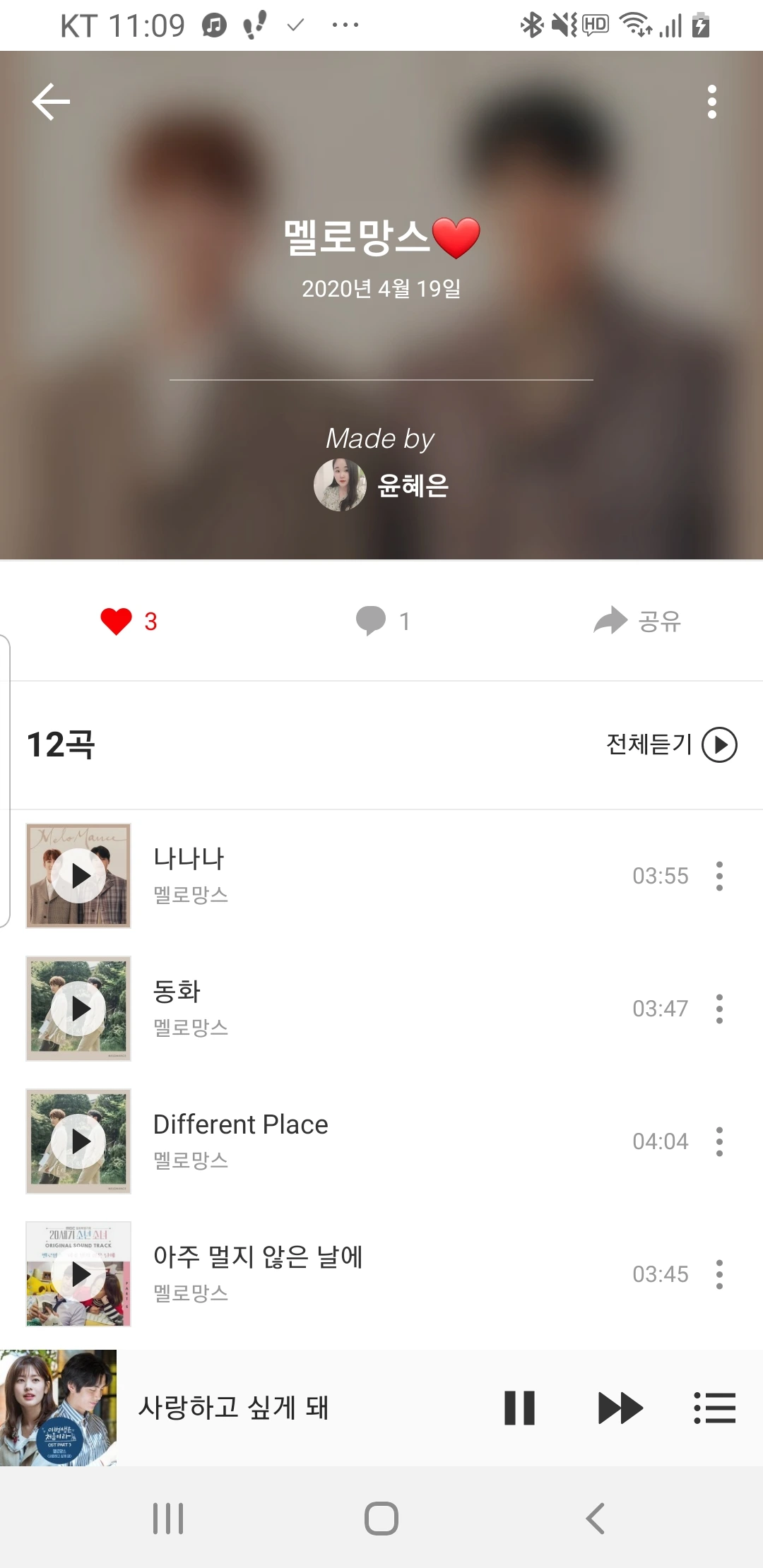Open playlist creator 윤혜은's profile
Image resolution: width=763 pixels, height=1568 pixels.
click(x=381, y=485)
